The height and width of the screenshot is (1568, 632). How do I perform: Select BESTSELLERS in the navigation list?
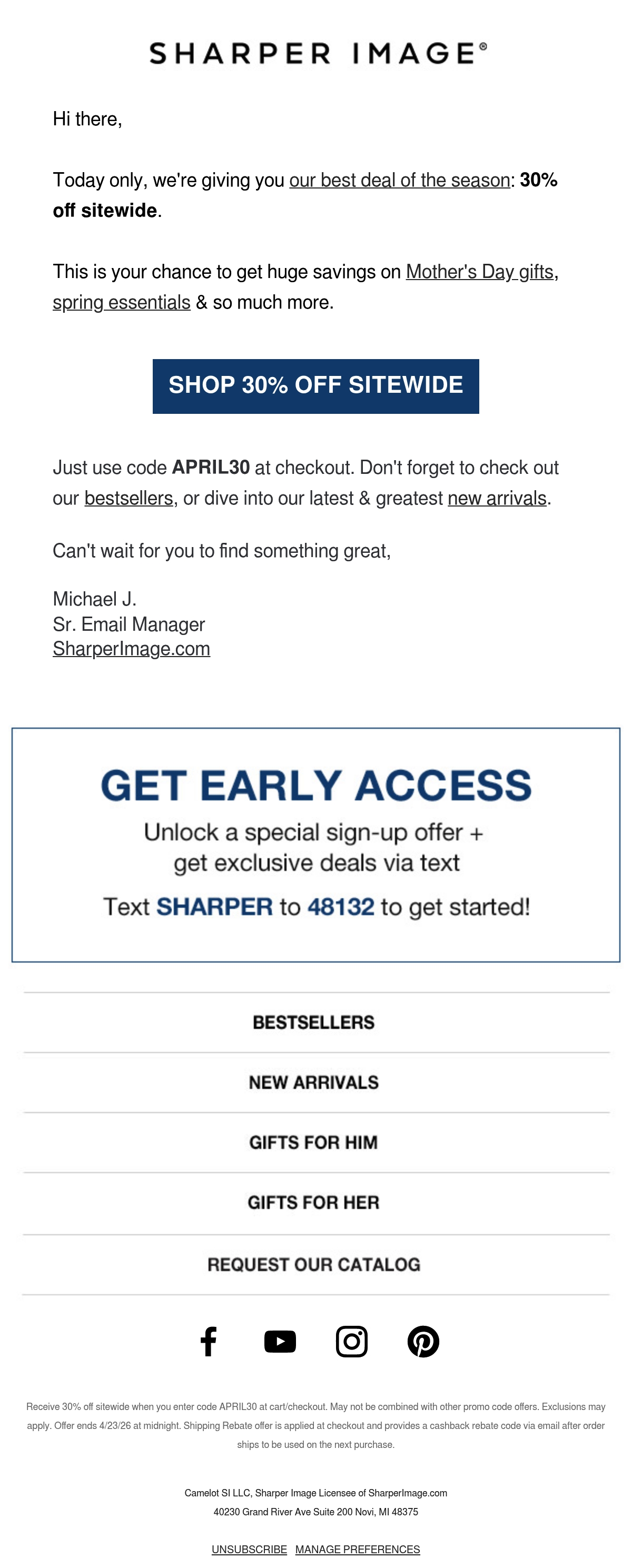tap(314, 1023)
